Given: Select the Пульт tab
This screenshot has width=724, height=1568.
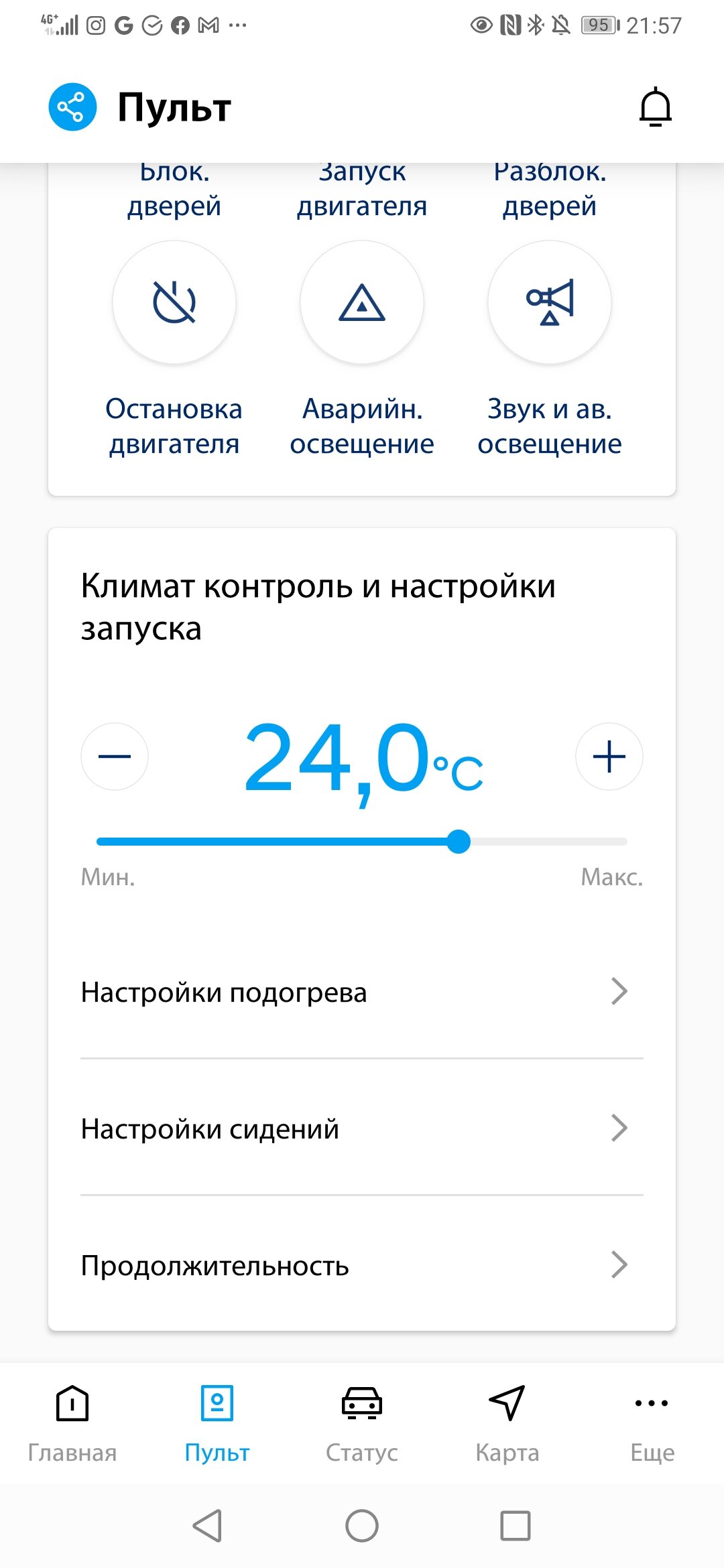Looking at the screenshot, I should tap(217, 1423).
